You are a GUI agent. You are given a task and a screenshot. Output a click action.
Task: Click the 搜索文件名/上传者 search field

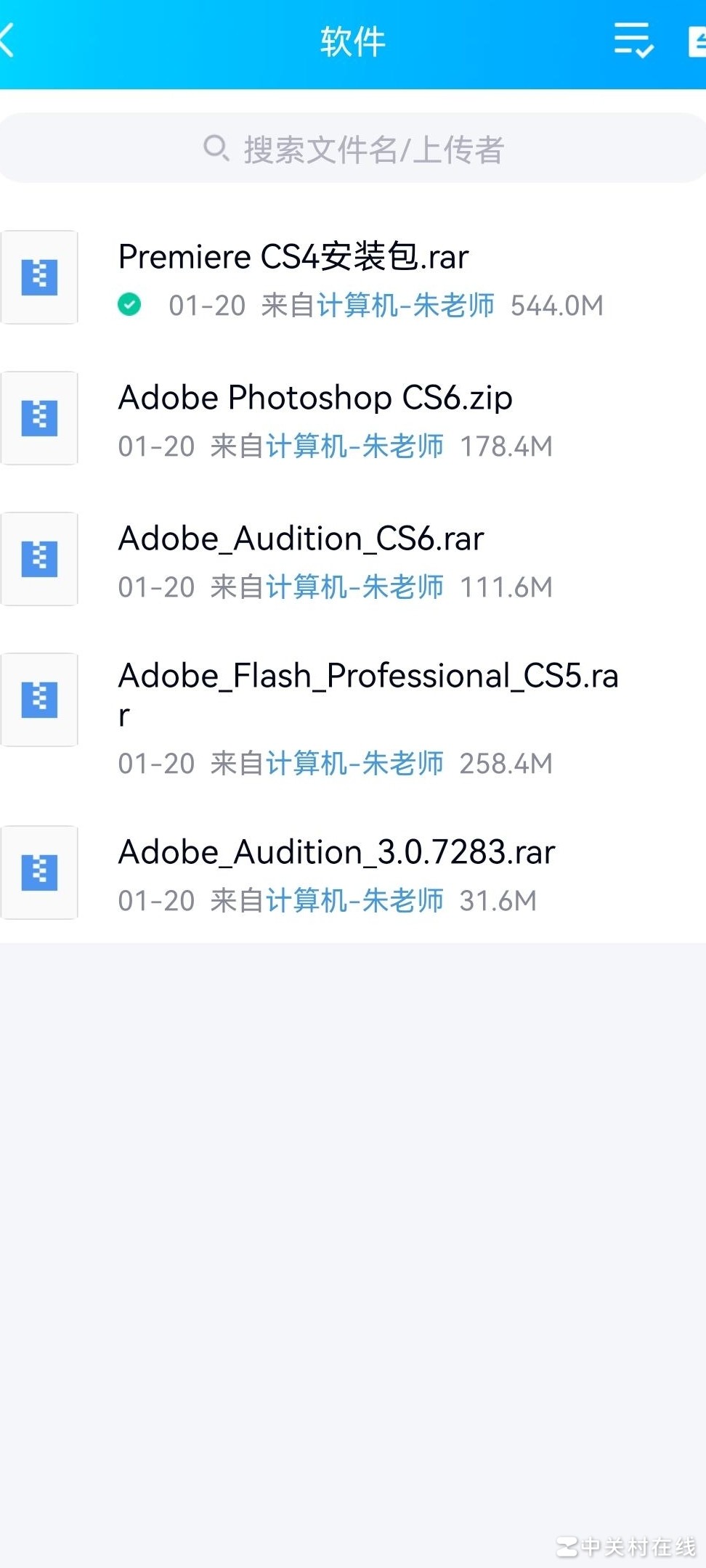[353, 149]
